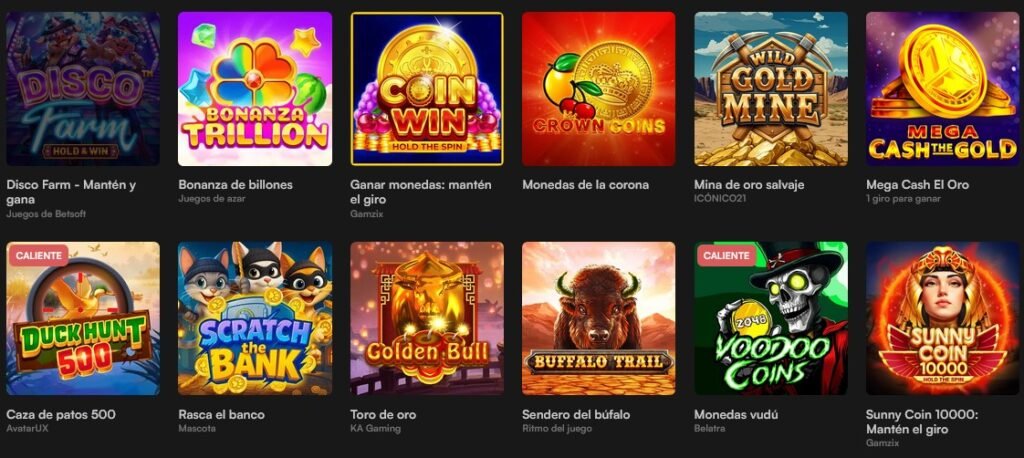Launch Buffalo Trail game
Image resolution: width=1024 pixels, height=458 pixels.
(x=599, y=318)
